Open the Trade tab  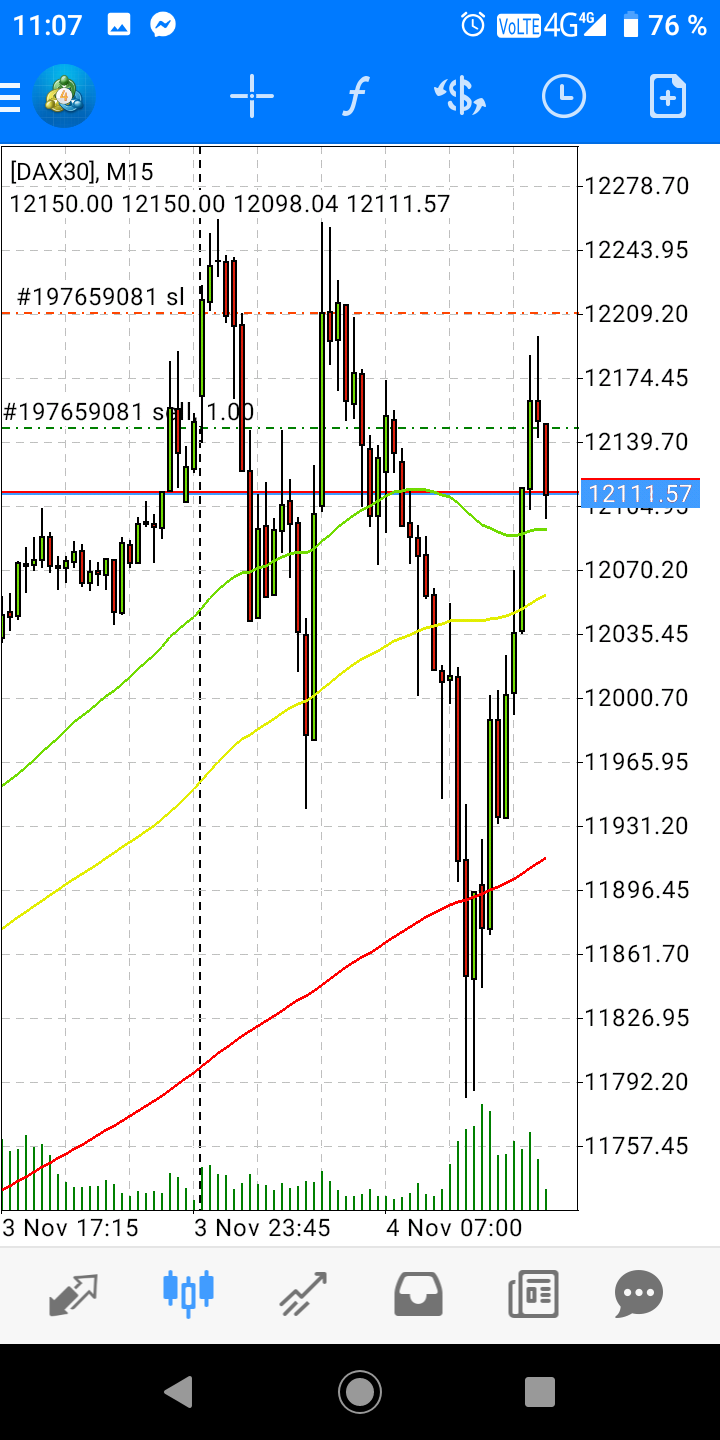303,1295
